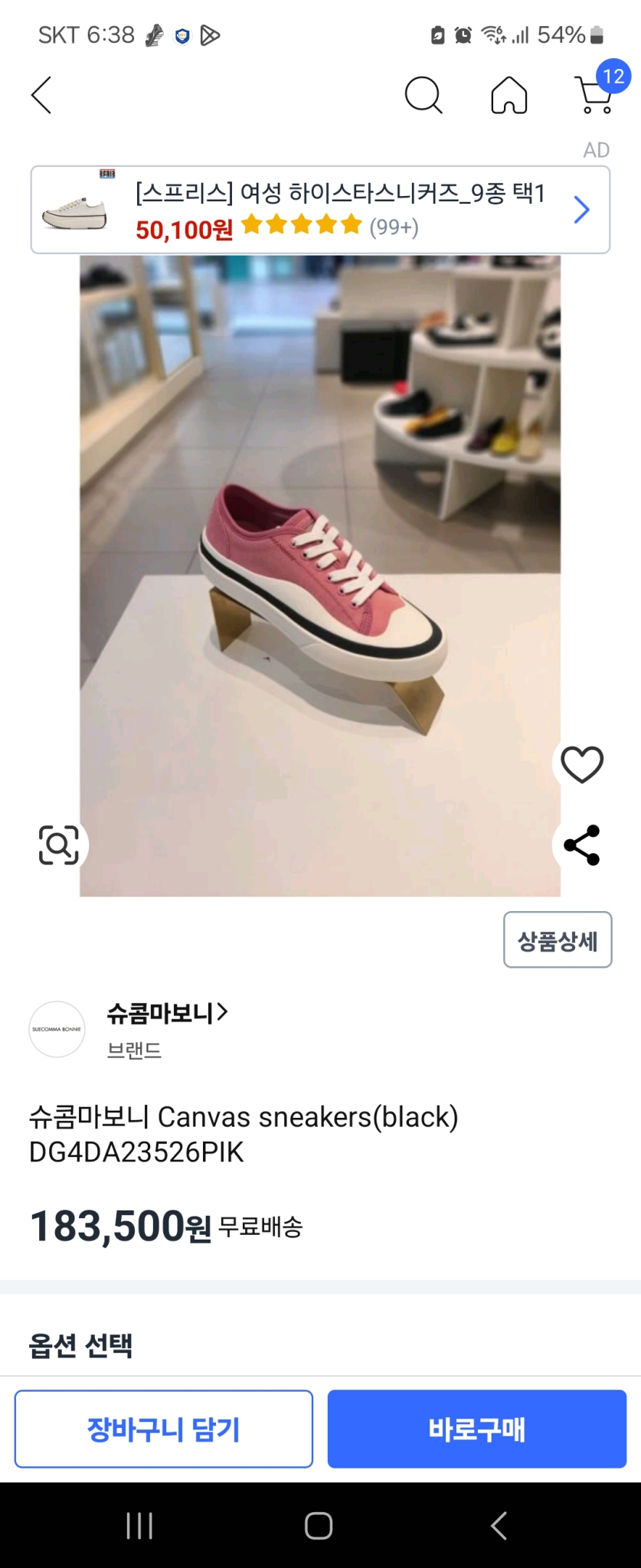Viewport: 641px width, 1568px height.
Task: Open the search icon
Action: (x=424, y=95)
